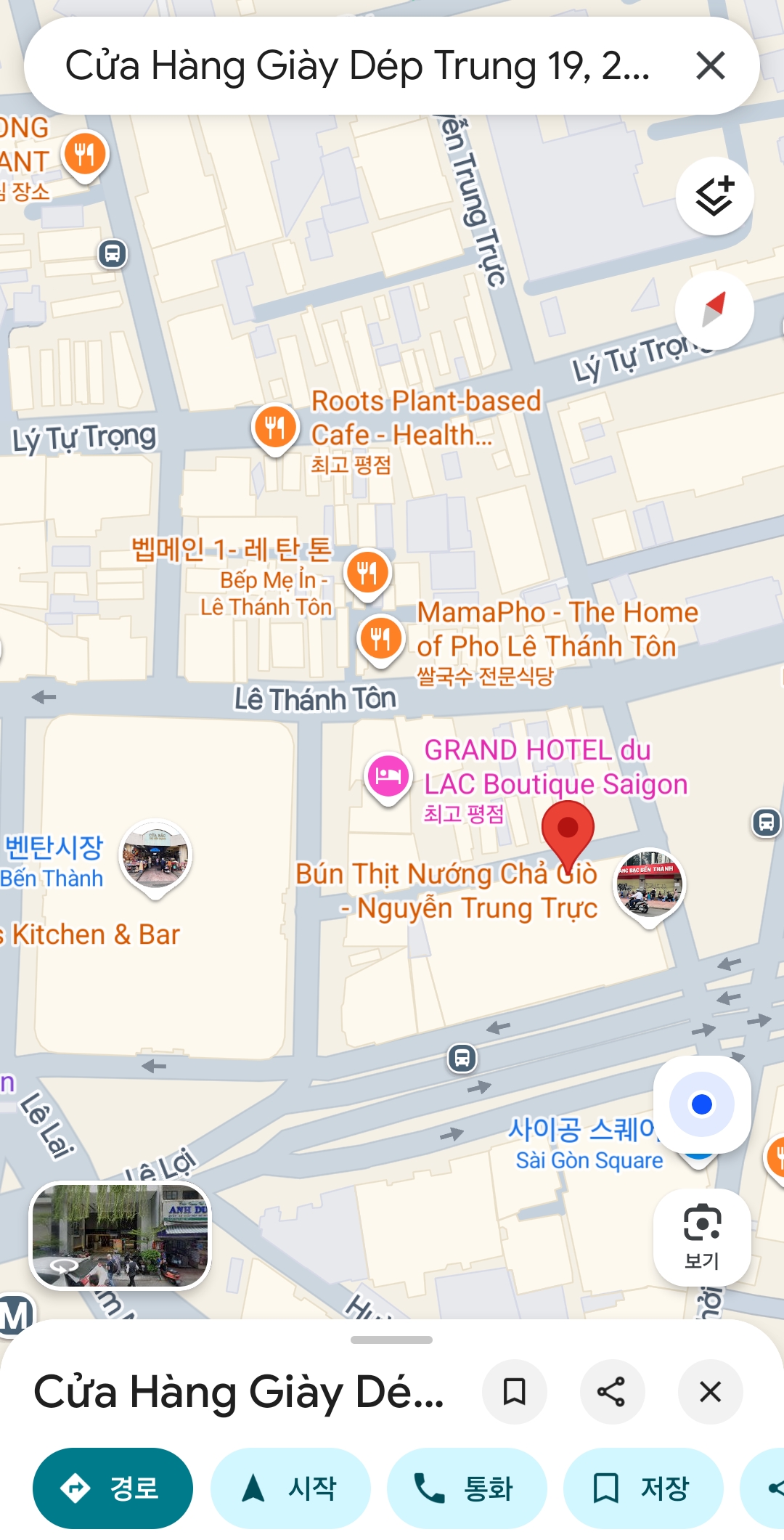Open the Street View thumbnail preview

click(x=121, y=1236)
